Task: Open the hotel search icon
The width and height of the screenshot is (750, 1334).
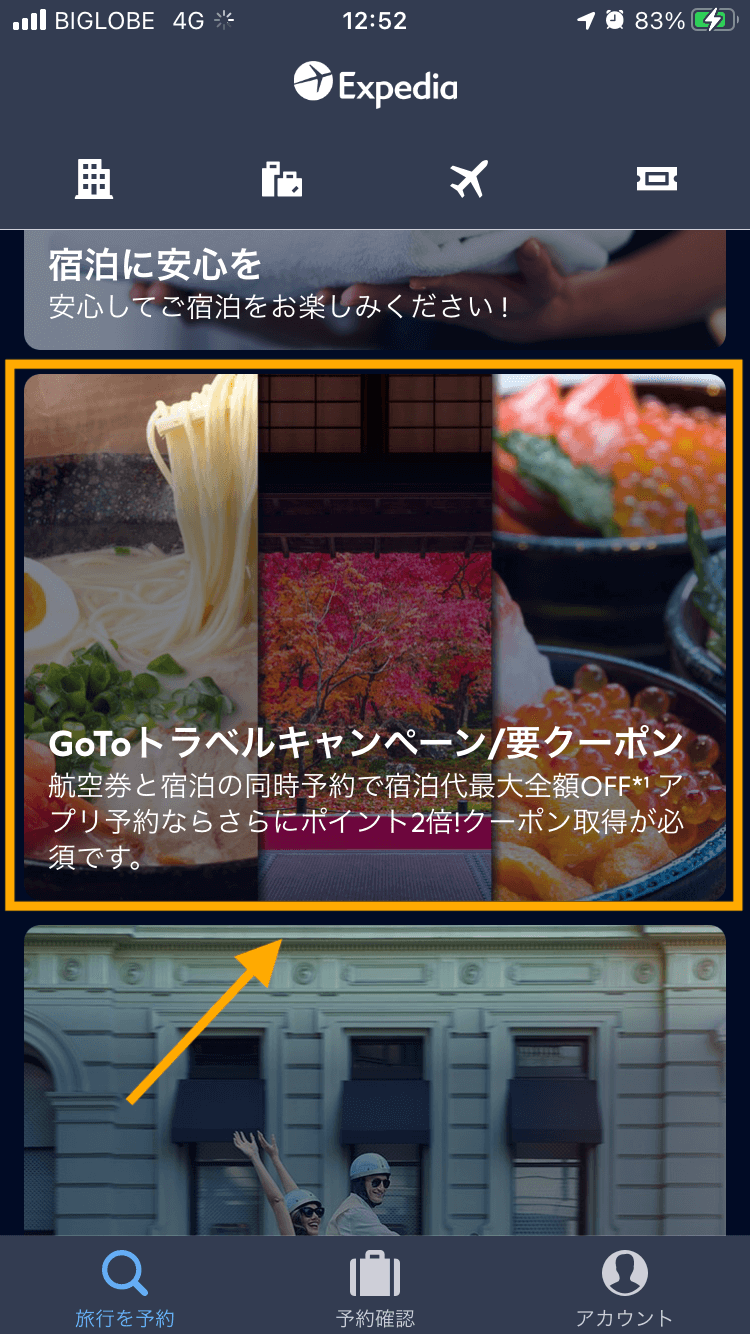Action: click(94, 180)
